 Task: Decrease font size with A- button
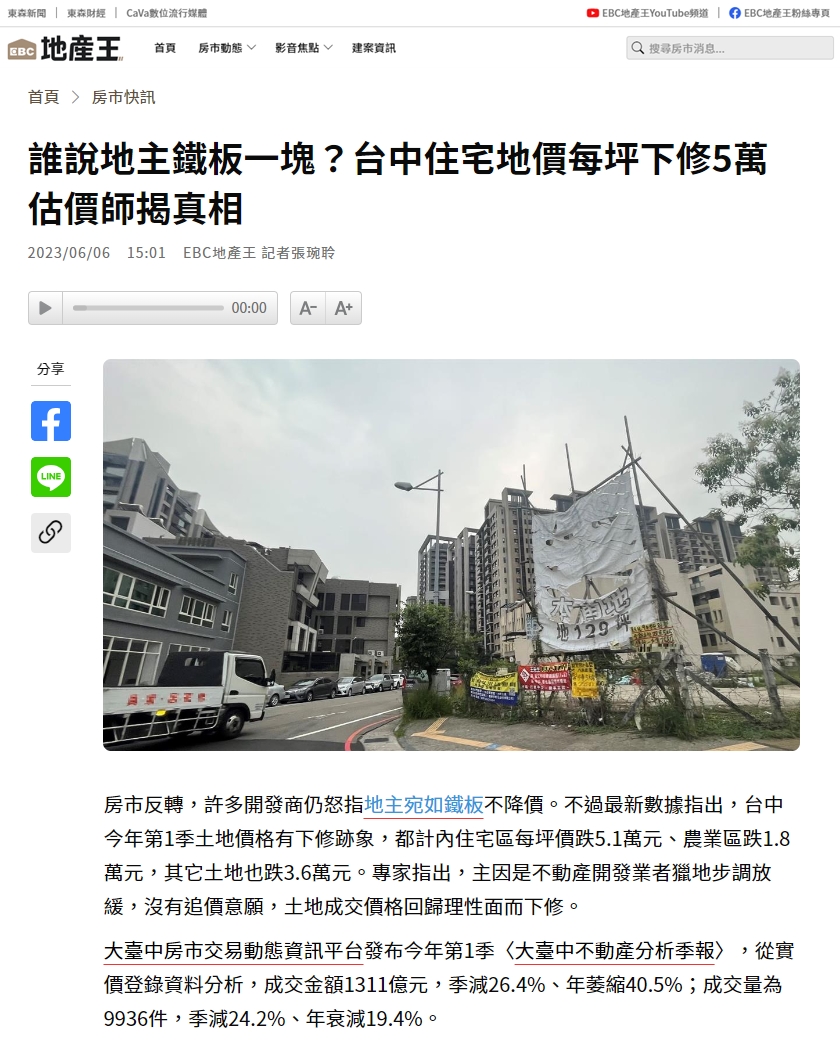tap(308, 308)
